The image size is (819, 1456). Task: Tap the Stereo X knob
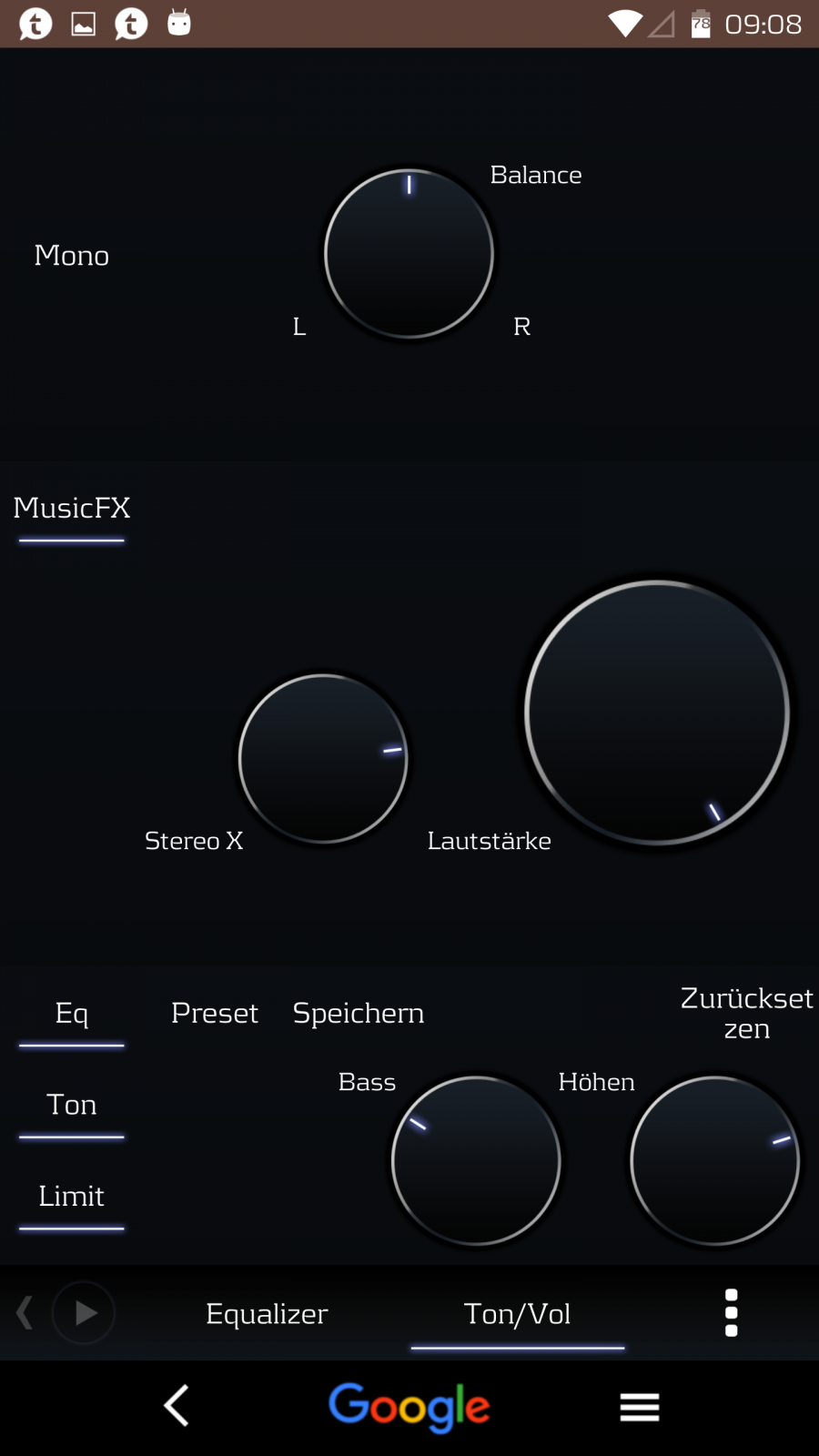pyautogui.click(x=323, y=759)
